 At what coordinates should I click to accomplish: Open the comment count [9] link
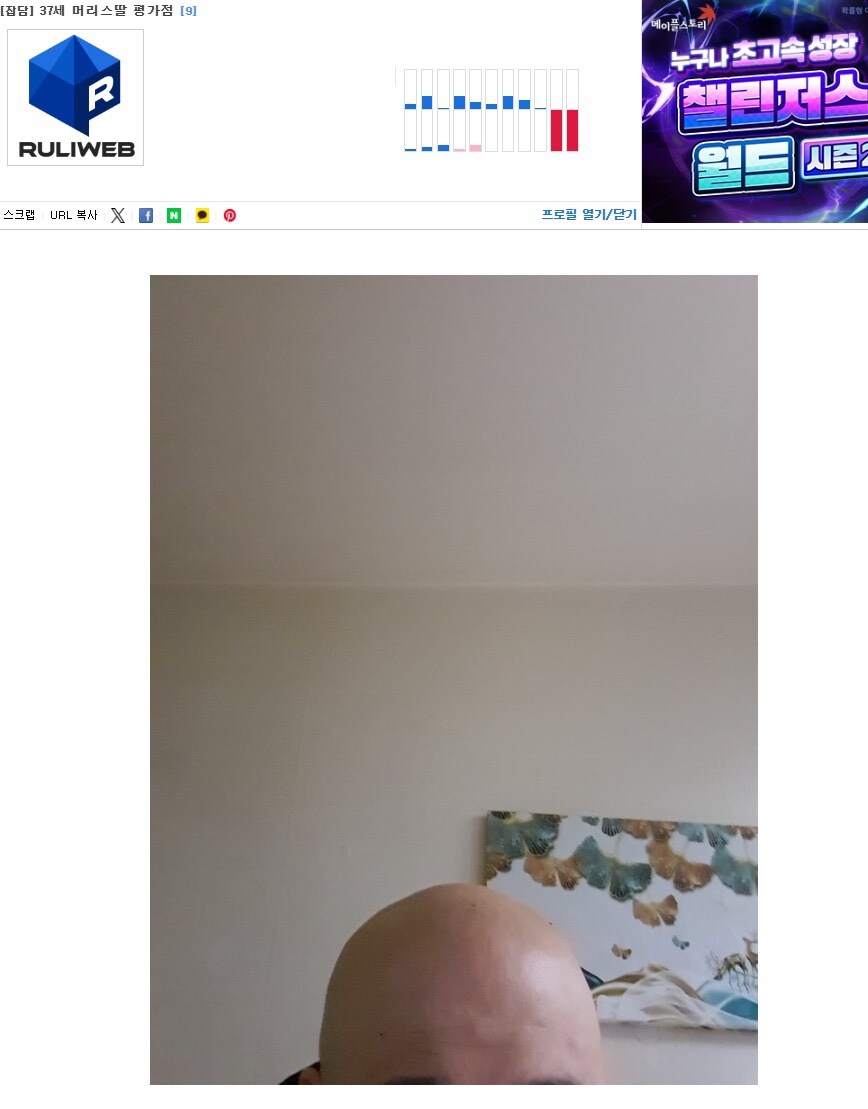(188, 11)
